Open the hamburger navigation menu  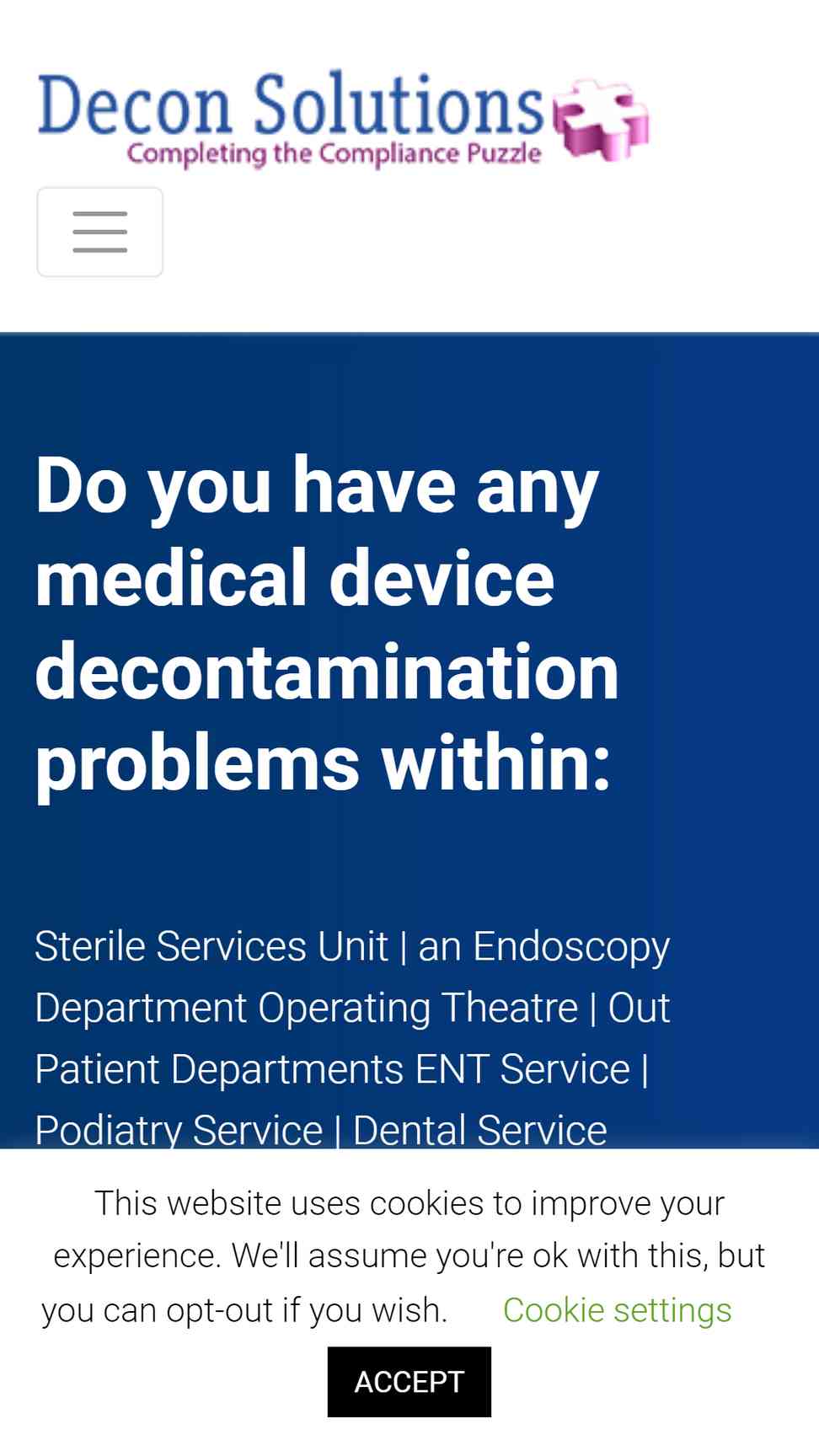point(99,232)
